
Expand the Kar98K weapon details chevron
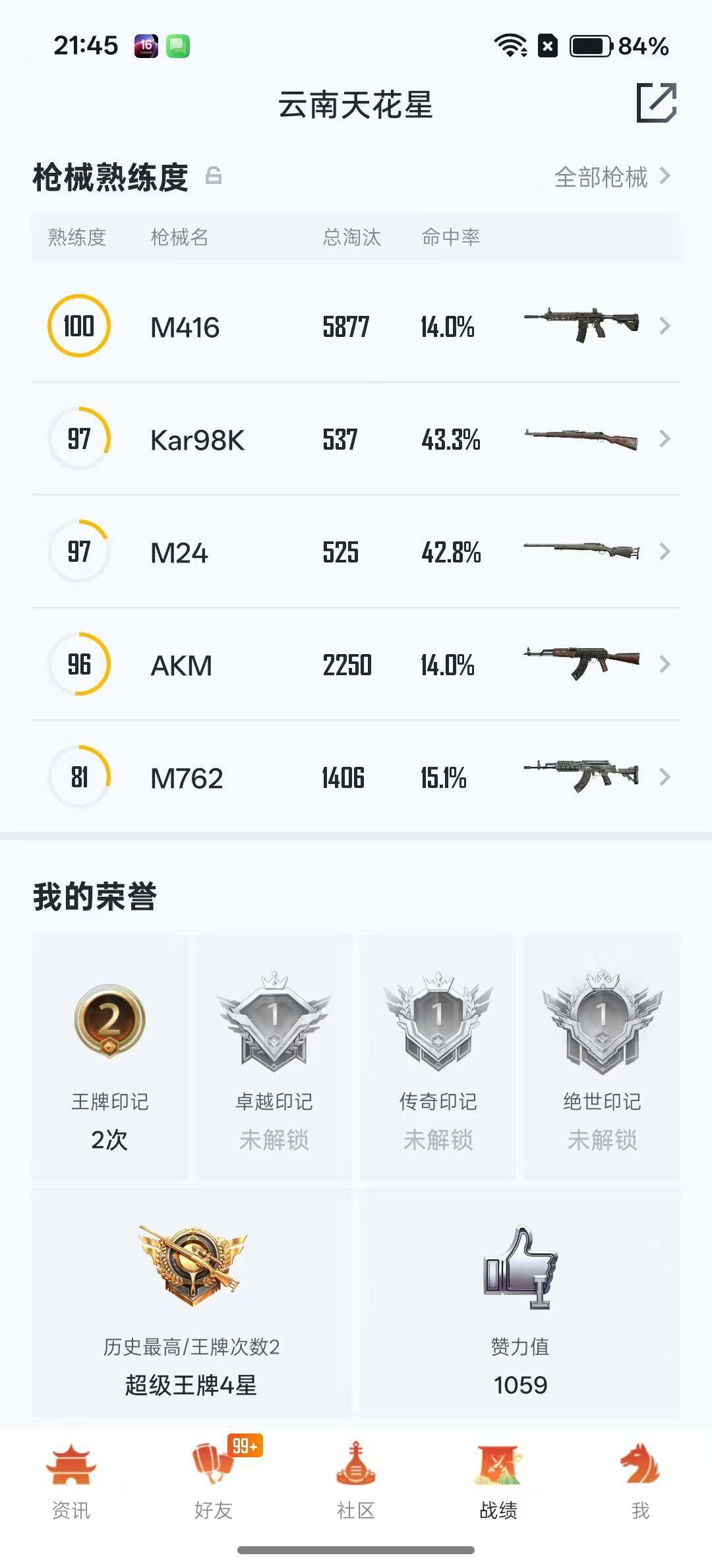[x=665, y=438]
